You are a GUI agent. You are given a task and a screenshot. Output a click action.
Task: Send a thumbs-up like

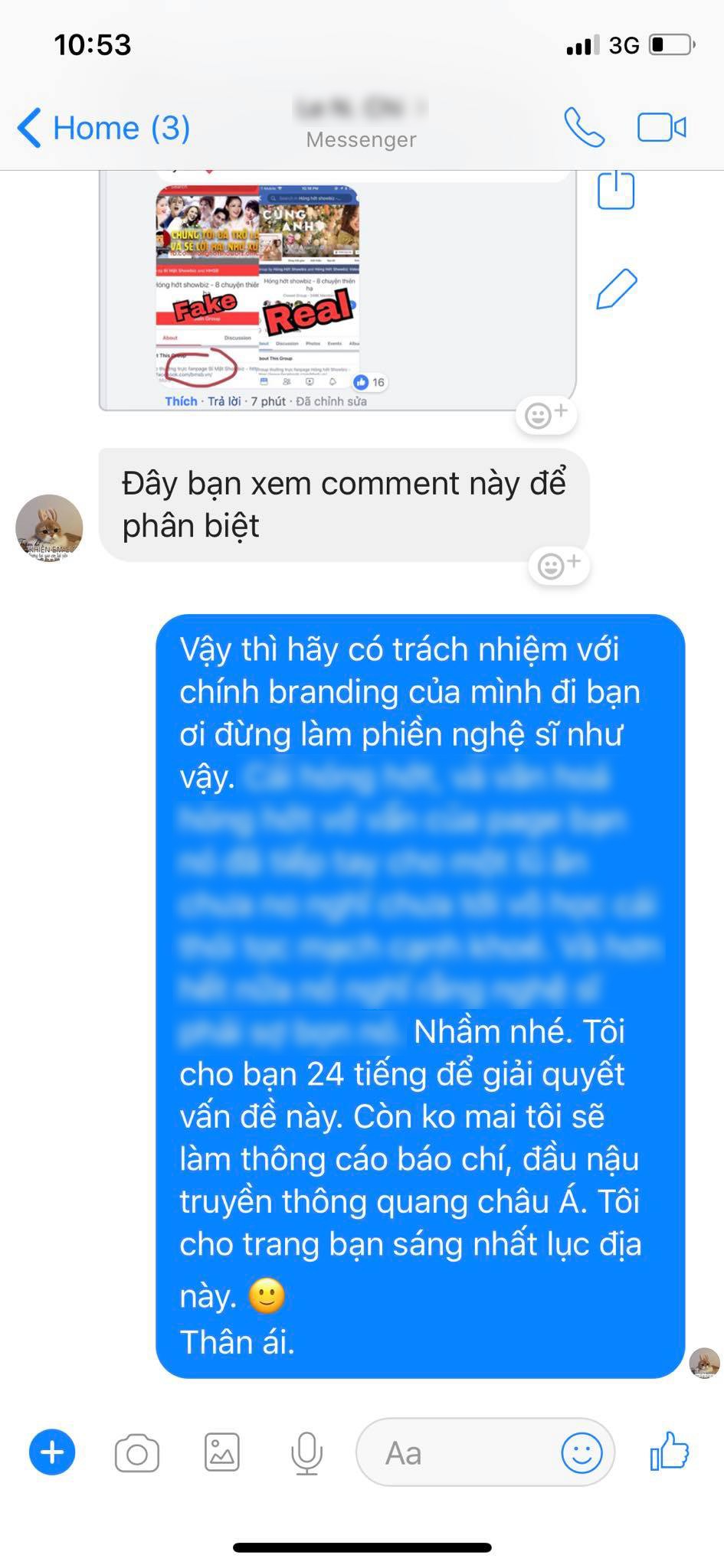pos(670,1451)
